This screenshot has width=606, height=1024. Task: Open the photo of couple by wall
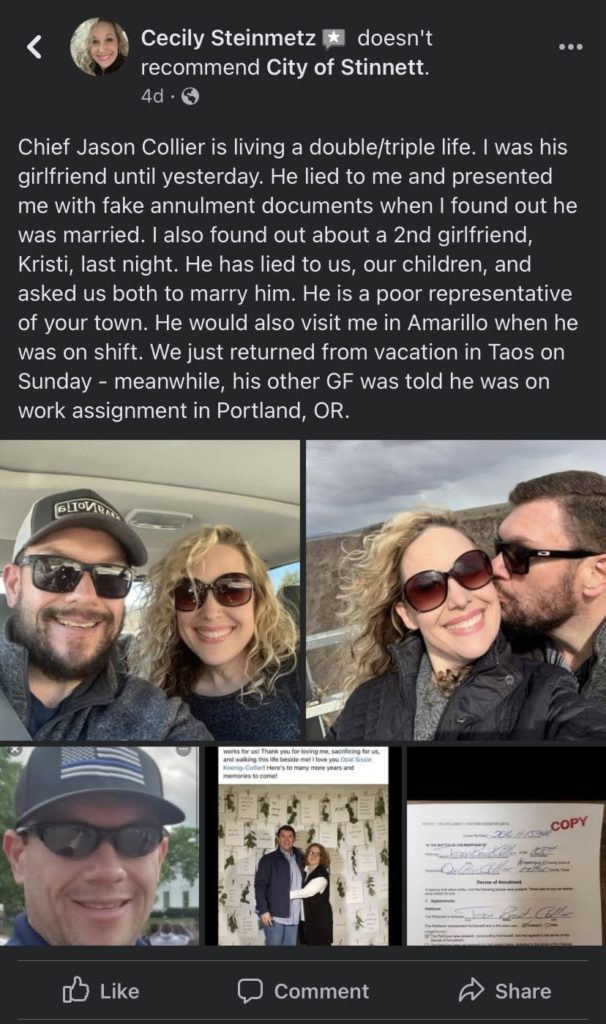303,846
